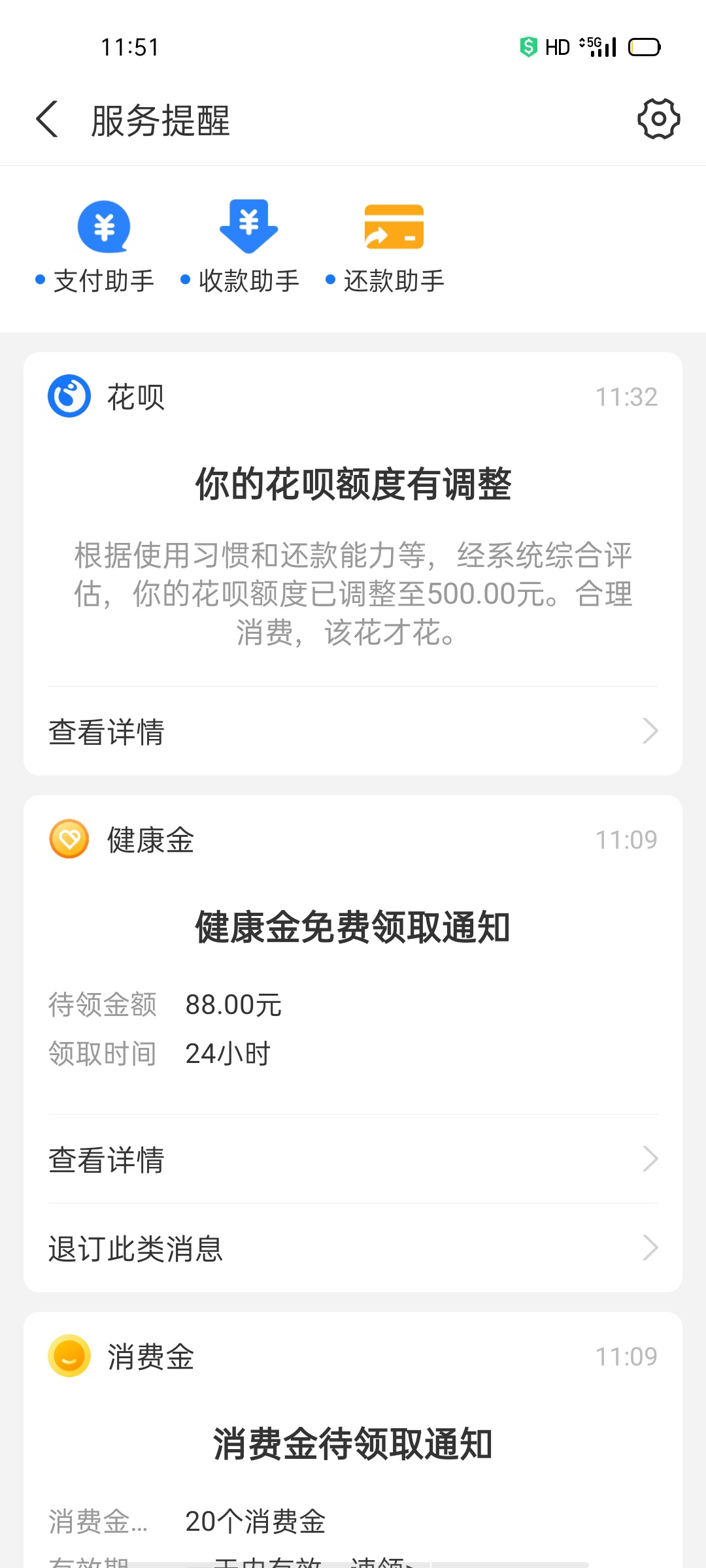Go back from 服务提醒 page
Screen dimensions: 706x1568
(x=47, y=120)
